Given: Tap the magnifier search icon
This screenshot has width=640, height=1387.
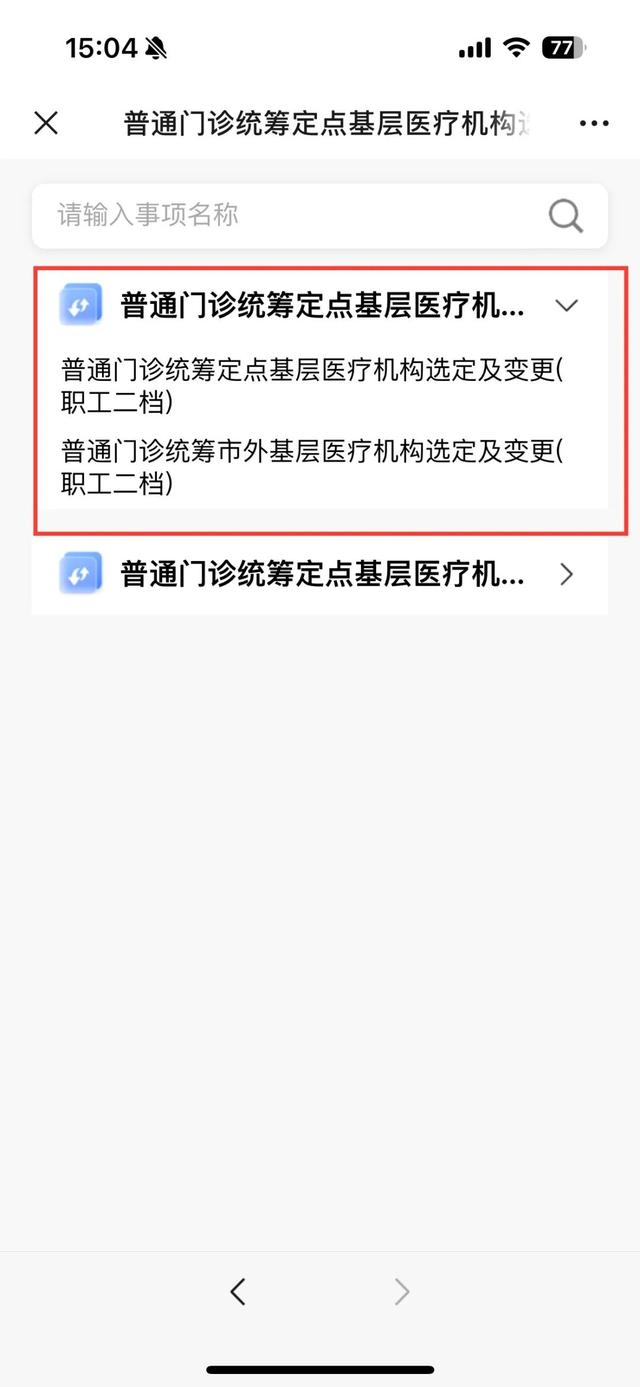Looking at the screenshot, I should 566,215.
